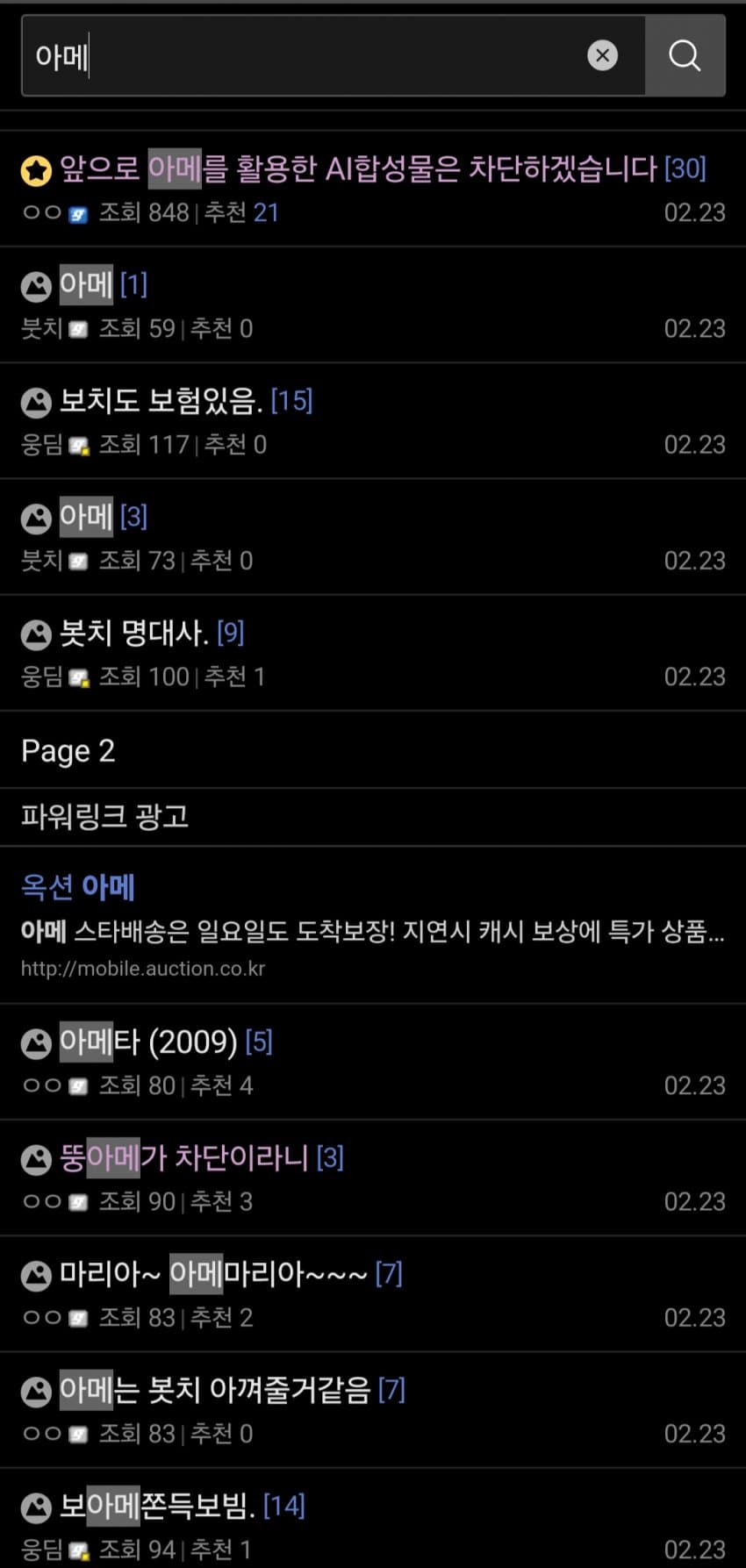Open the post 뚱아메가 차단이라니
The width and height of the screenshot is (746, 1568).
pyautogui.click(x=184, y=1158)
